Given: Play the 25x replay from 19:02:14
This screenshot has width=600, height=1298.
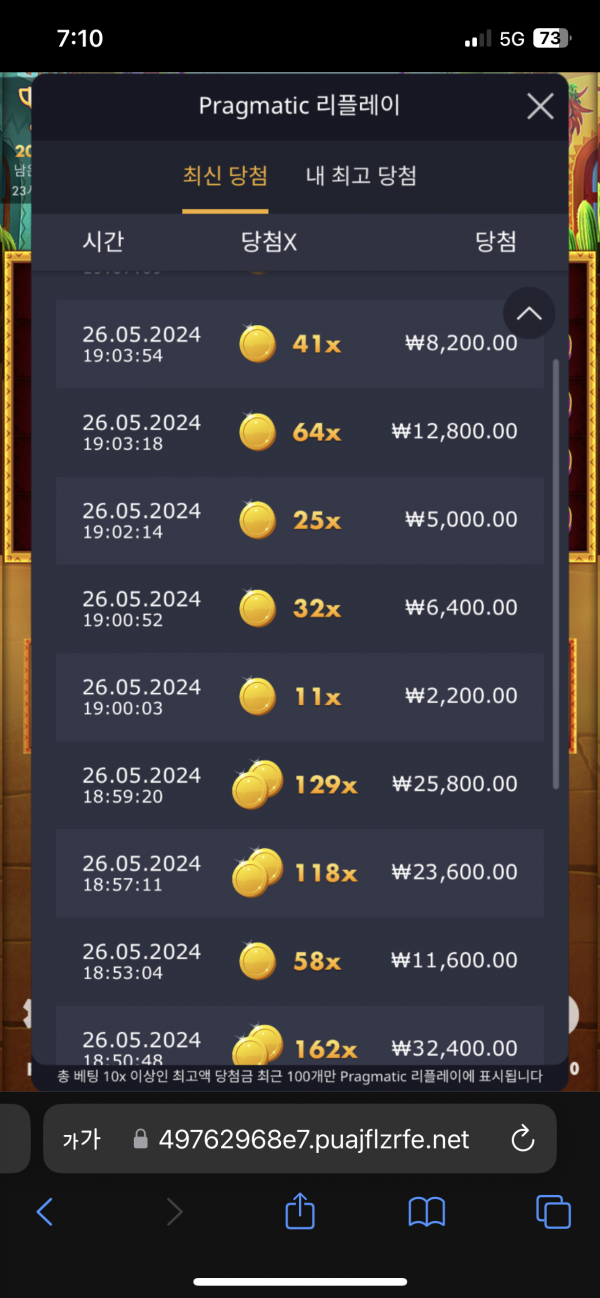Looking at the screenshot, I should point(300,520).
